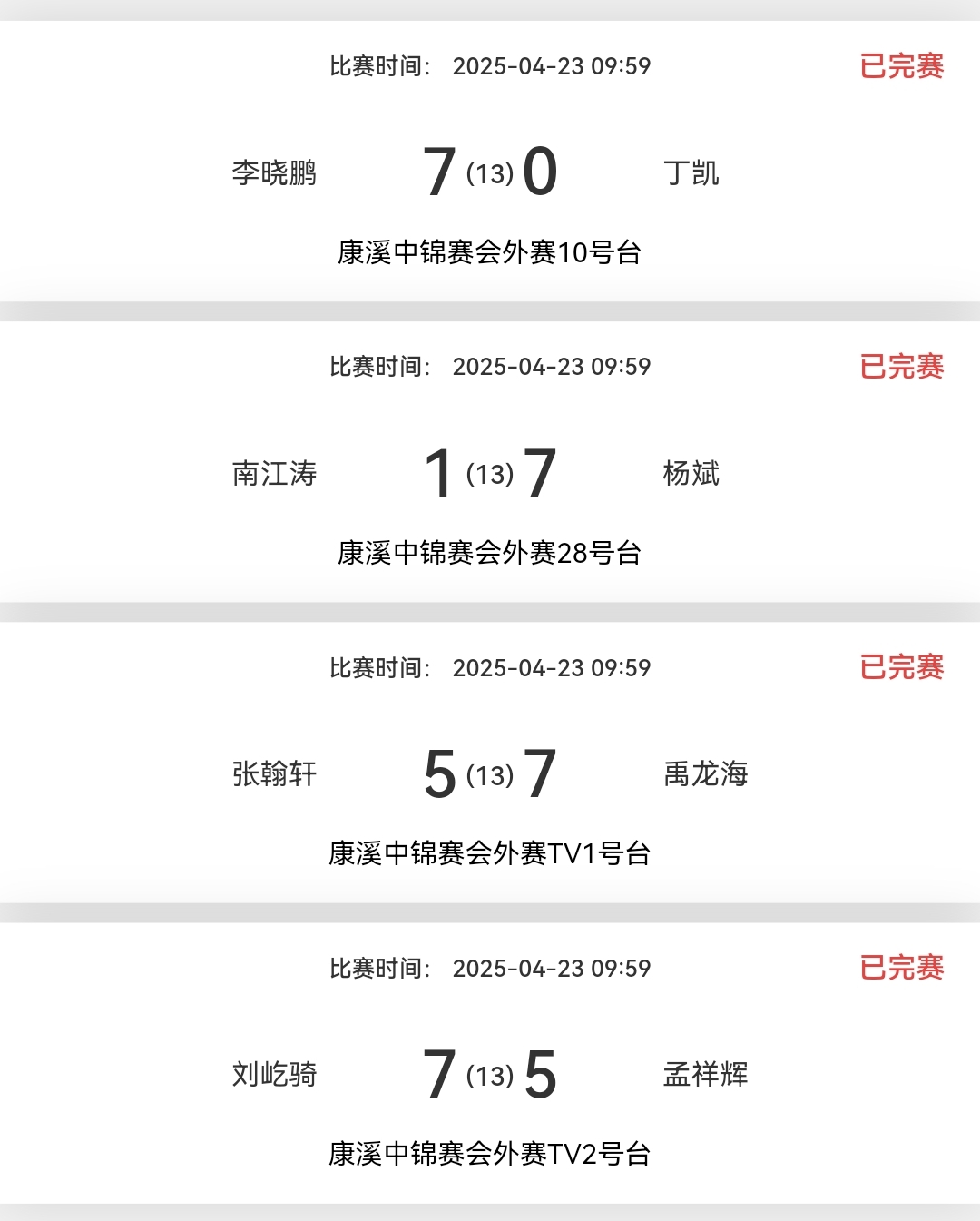
Task: Open the 南江涛 vs 杨斌 match card
Action: pyautogui.click(x=490, y=473)
